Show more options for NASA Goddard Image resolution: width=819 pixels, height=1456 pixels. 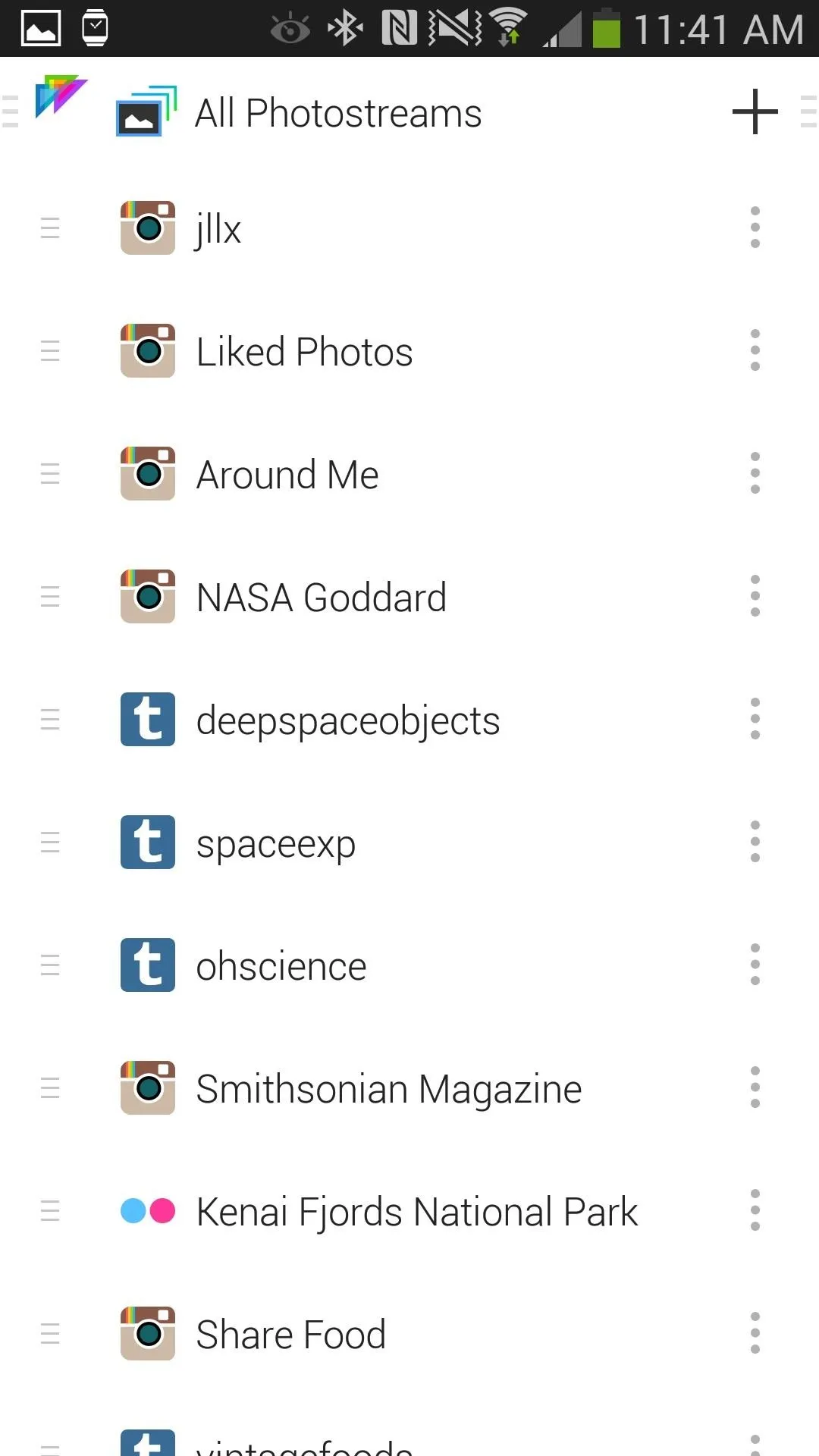pyautogui.click(x=755, y=596)
